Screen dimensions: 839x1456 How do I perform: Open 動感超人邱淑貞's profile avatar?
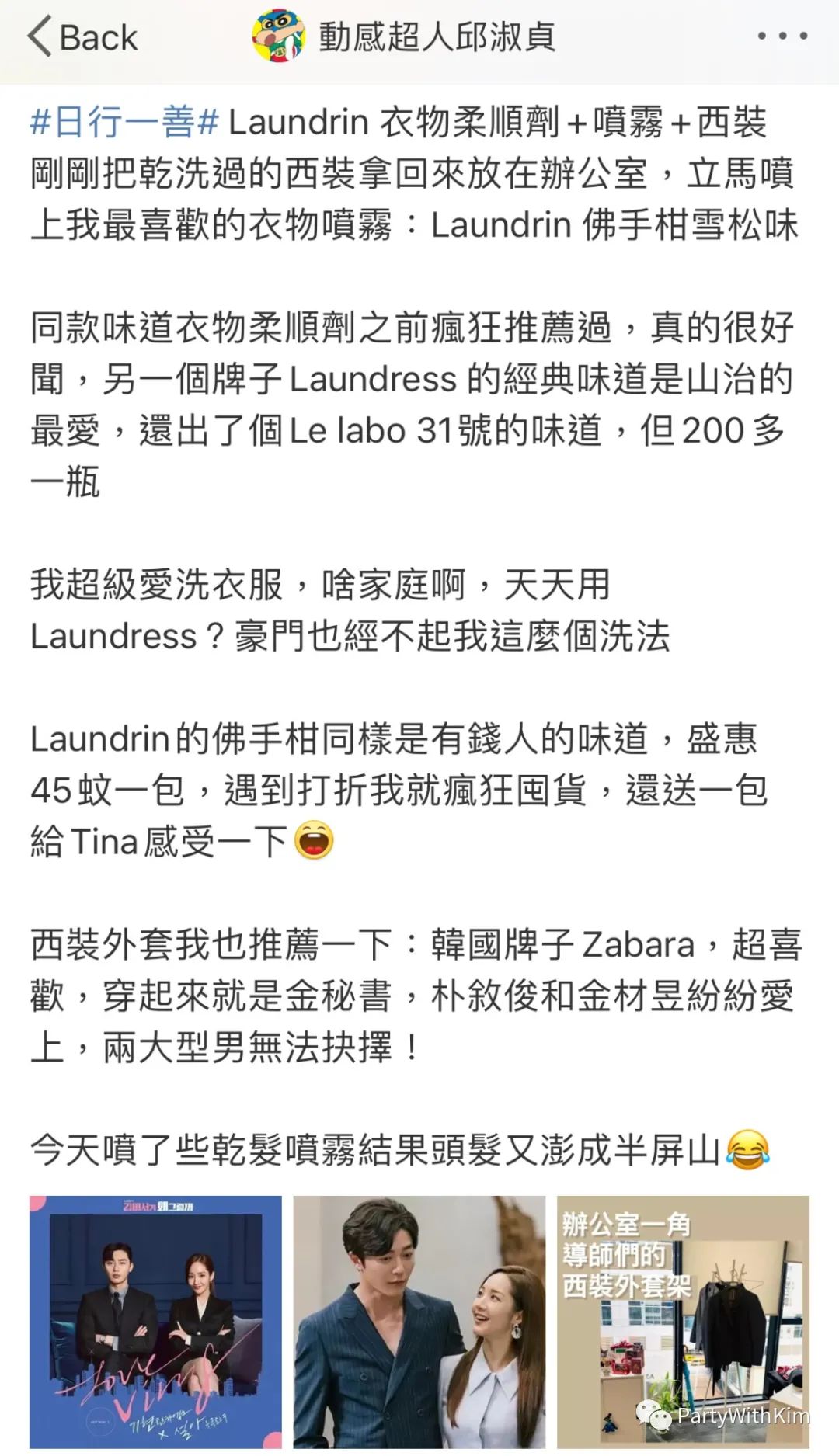click(x=278, y=36)
